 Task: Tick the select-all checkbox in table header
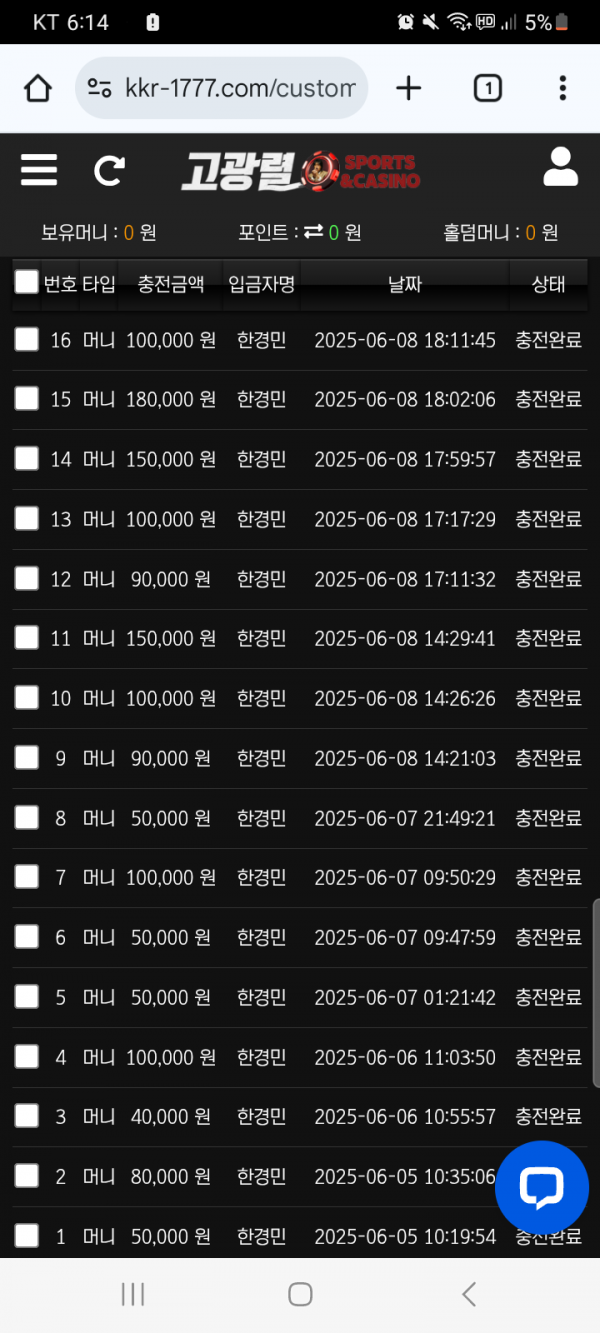(27, 282)
